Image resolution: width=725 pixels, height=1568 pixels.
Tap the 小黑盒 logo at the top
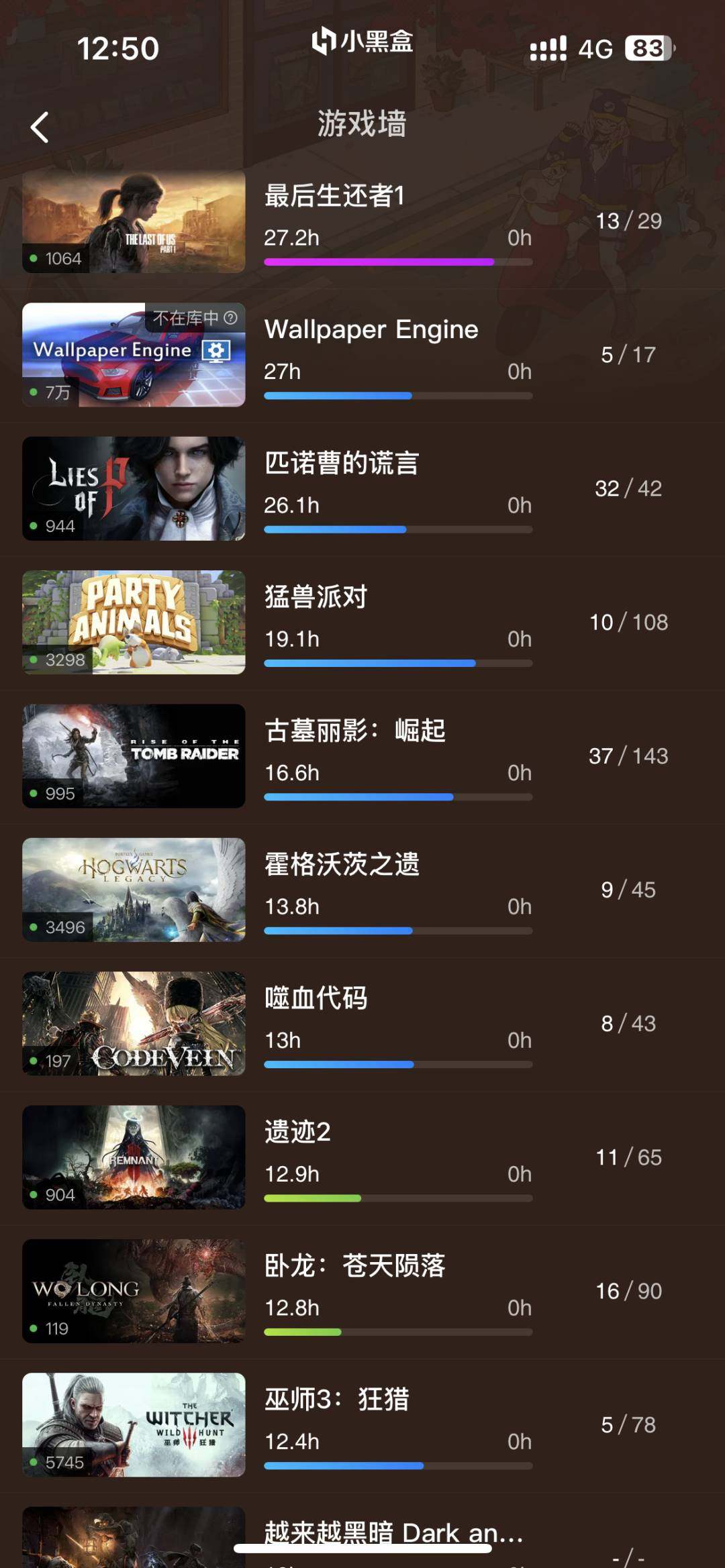point(362,42)
